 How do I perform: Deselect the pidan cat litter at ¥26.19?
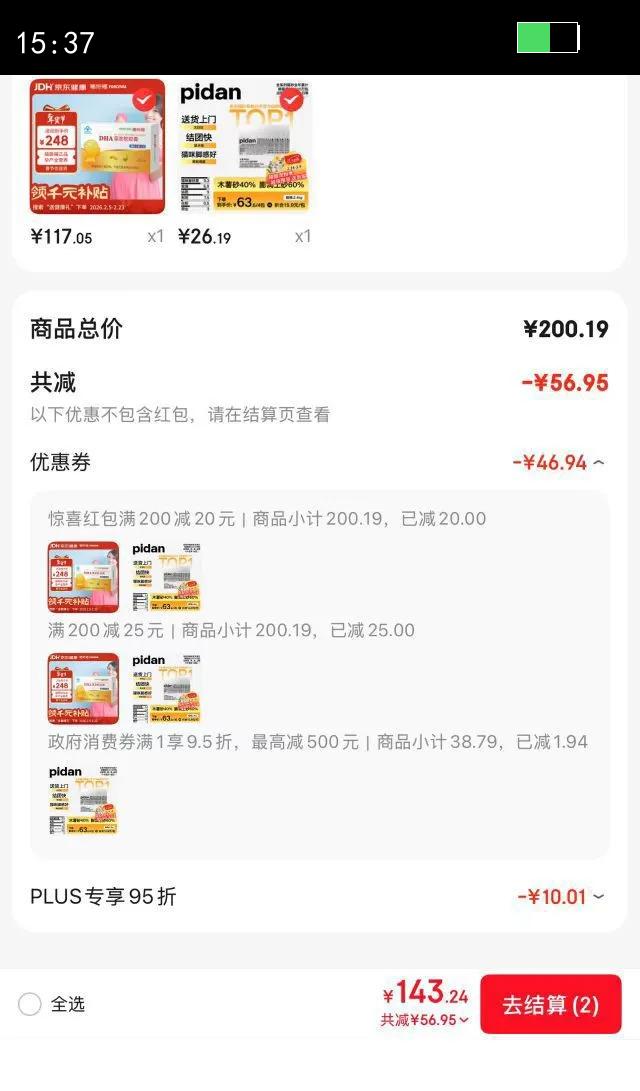291,100
